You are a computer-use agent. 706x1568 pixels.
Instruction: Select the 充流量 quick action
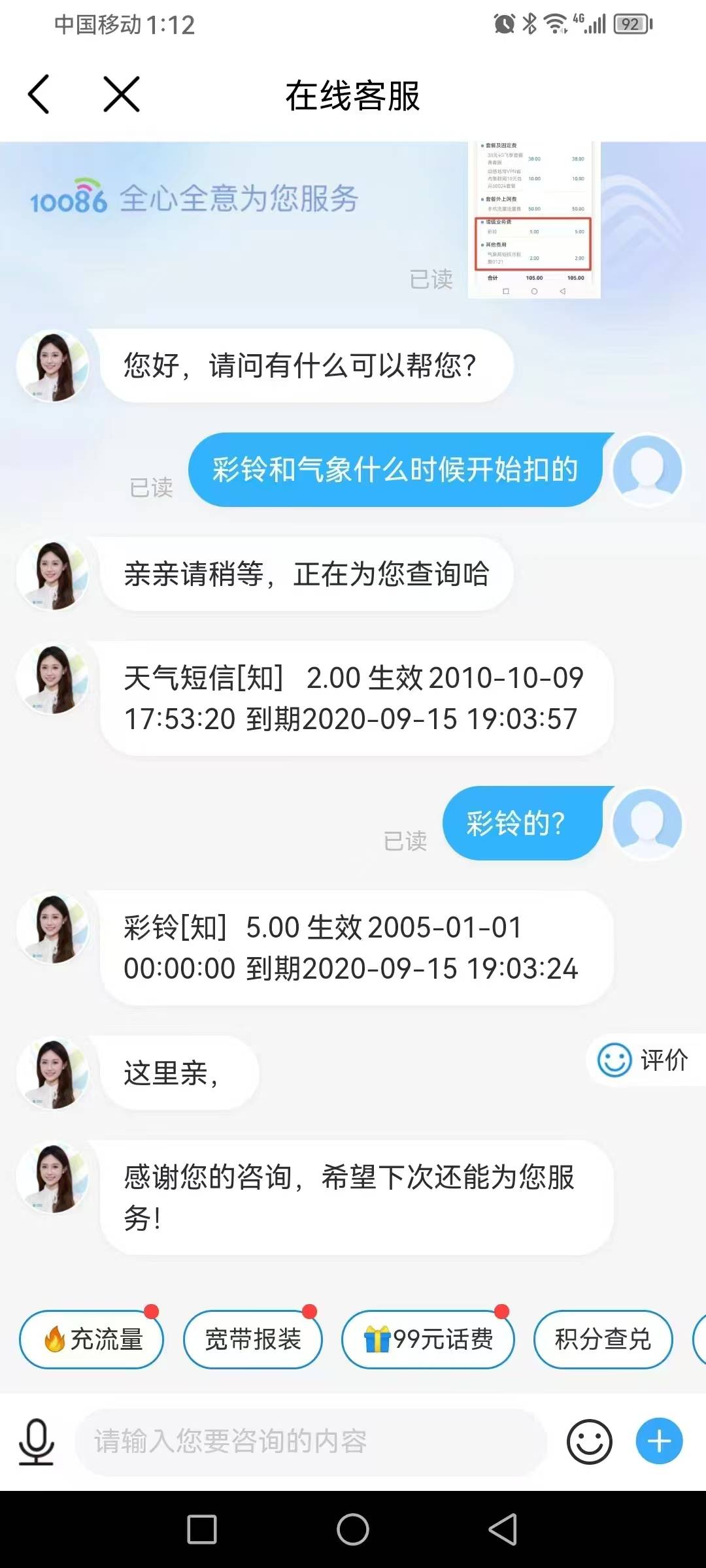(92, 1338)
